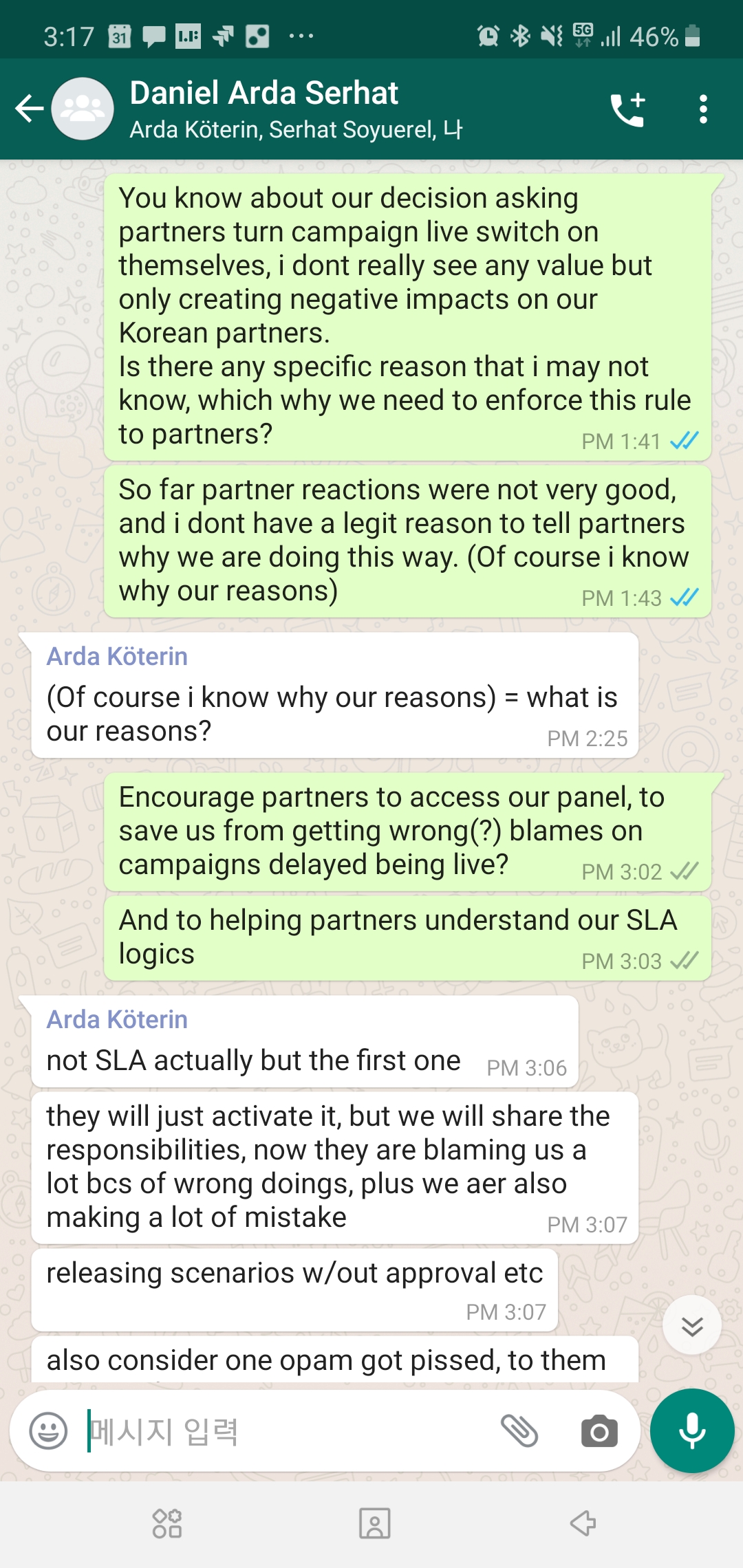Open the overflow menu
Viewport: 743px width, 1568px height.
(x=702, y=109)
